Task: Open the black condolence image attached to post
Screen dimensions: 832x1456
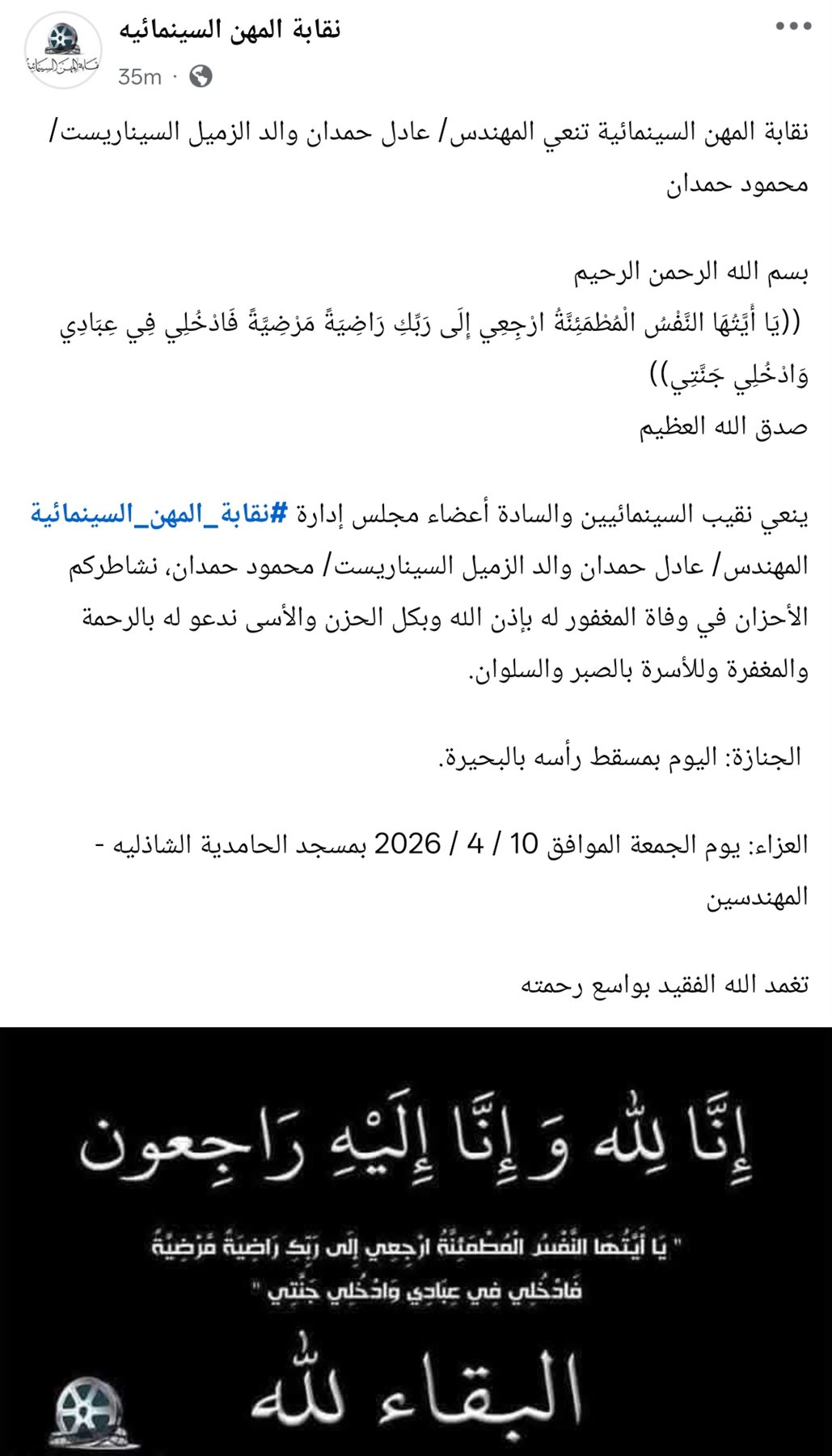Action: pos(416,1241)
